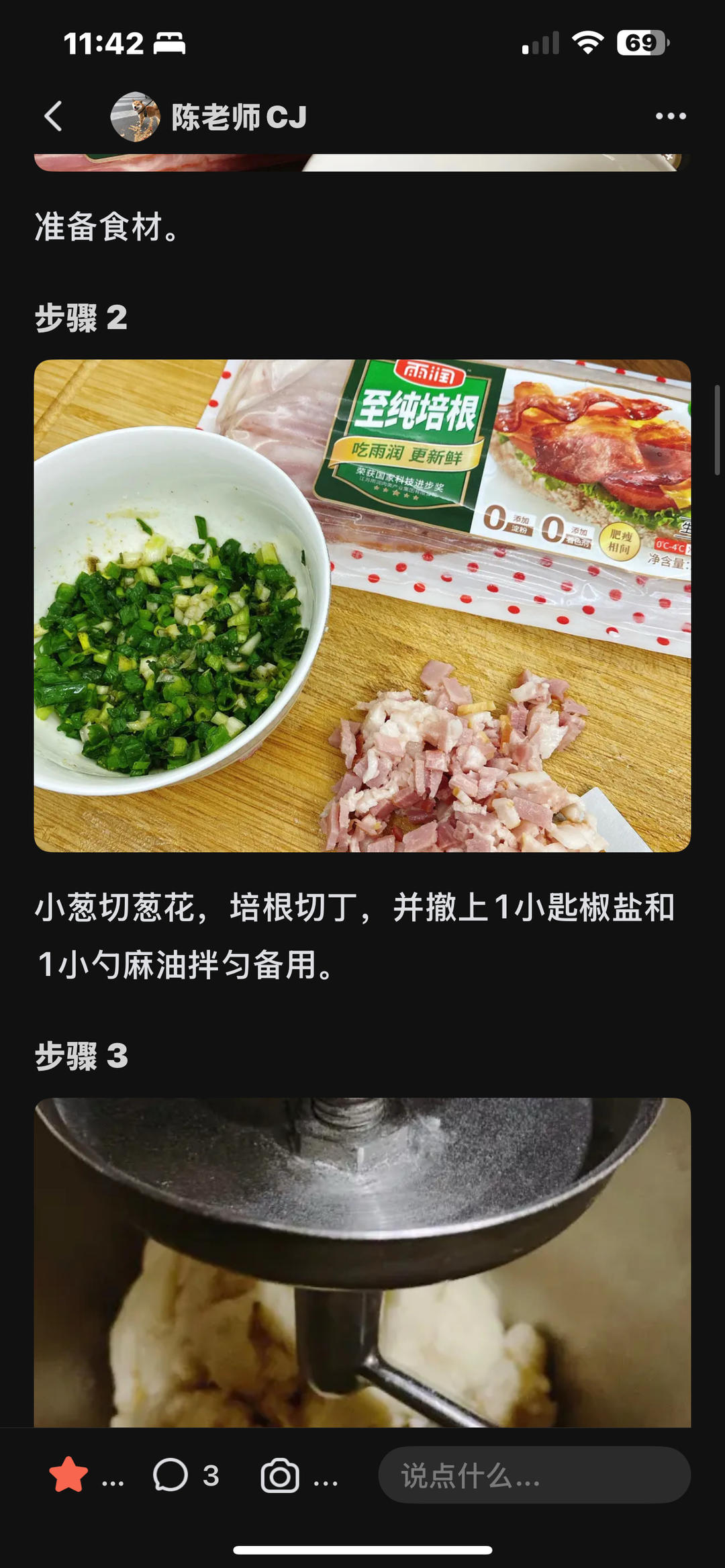Tap the red star favorite icon
The image size is (725, 1568).
tap(68, 1475)
